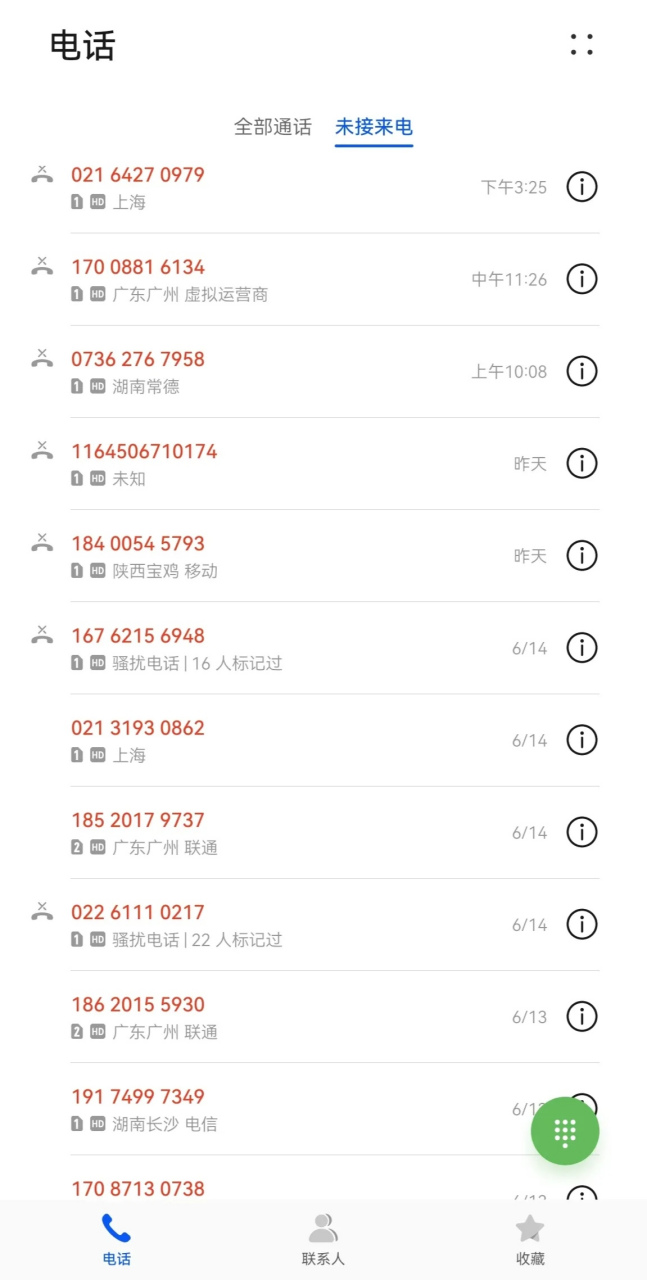The image size is (647, 1280).
Task: View details for 021 6427 0979
Action: (582, 187)
